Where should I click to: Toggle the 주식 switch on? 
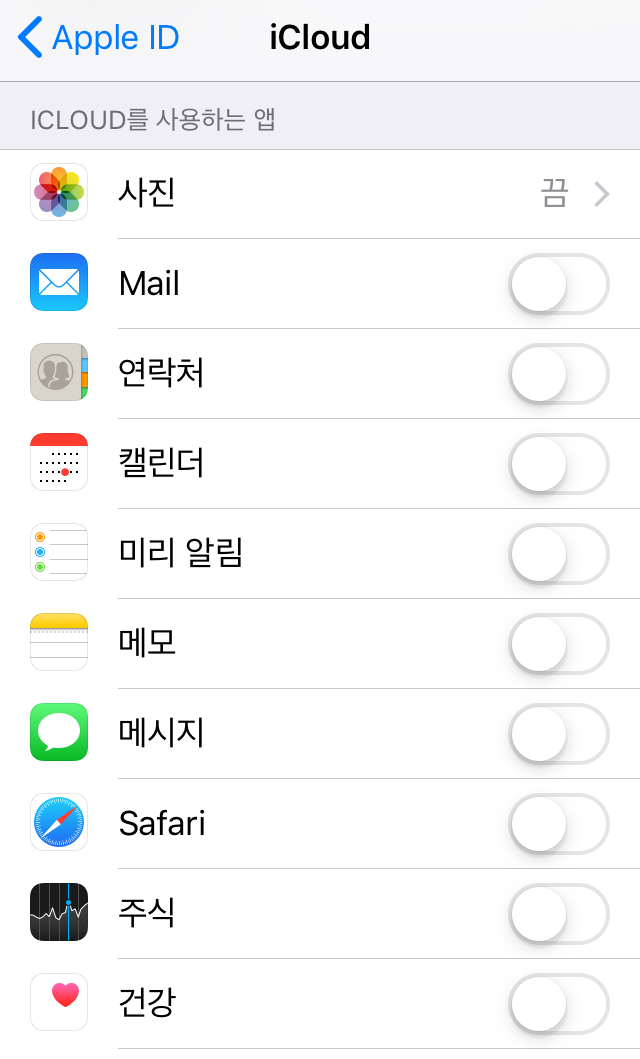pyautogui.click(x=558, y=914)
